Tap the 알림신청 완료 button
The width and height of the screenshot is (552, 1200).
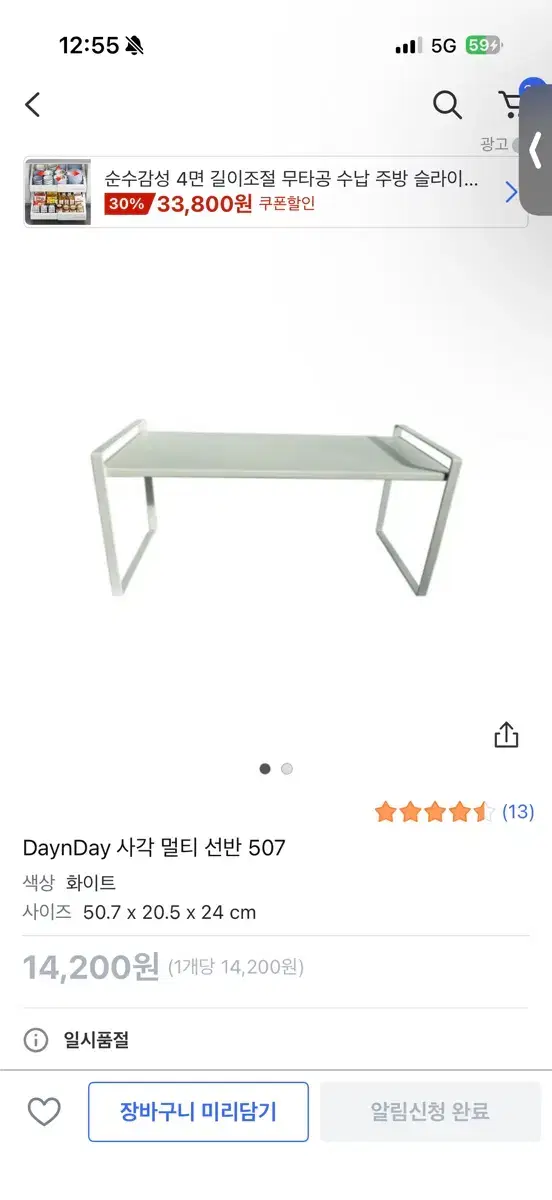tap(430, 1111)
